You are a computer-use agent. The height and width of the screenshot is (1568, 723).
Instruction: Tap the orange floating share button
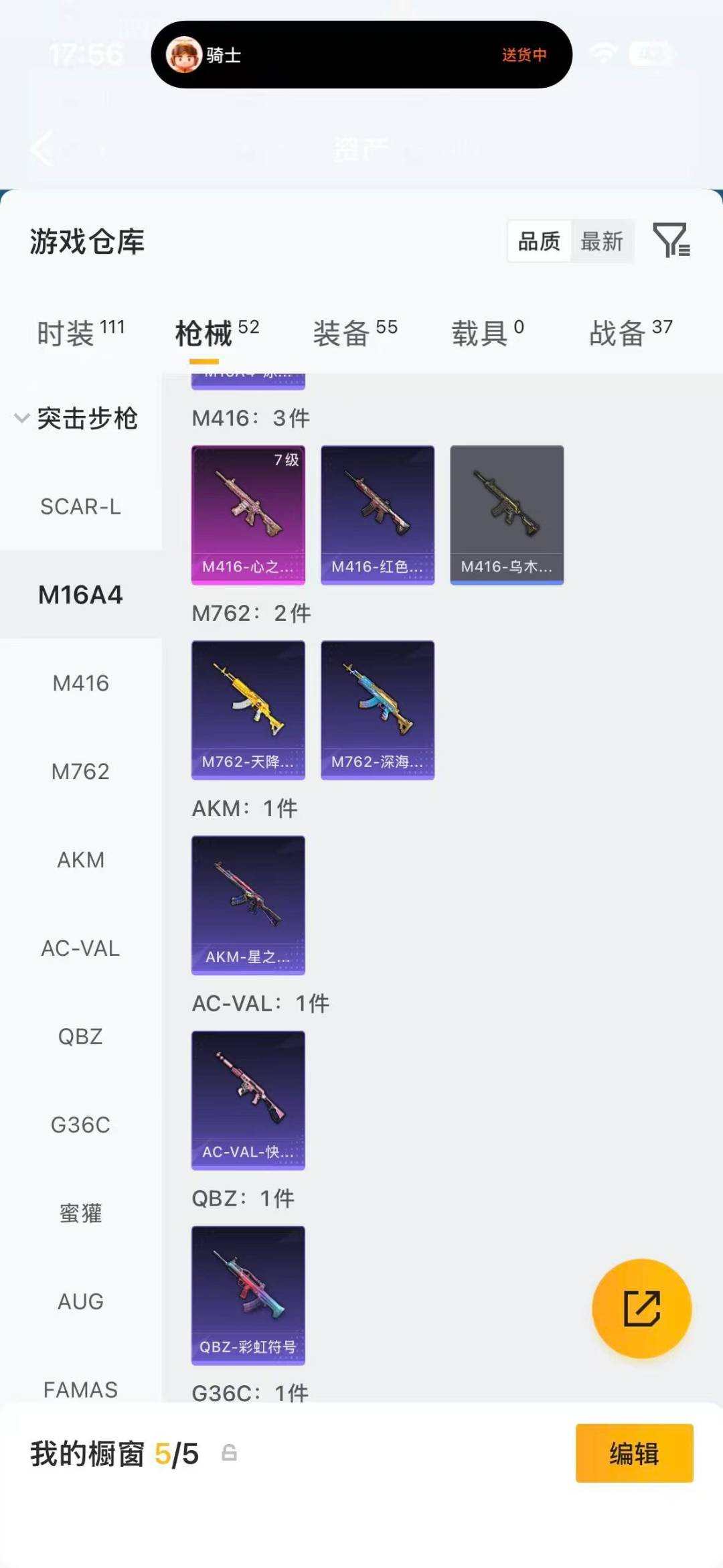(642, 1308)
